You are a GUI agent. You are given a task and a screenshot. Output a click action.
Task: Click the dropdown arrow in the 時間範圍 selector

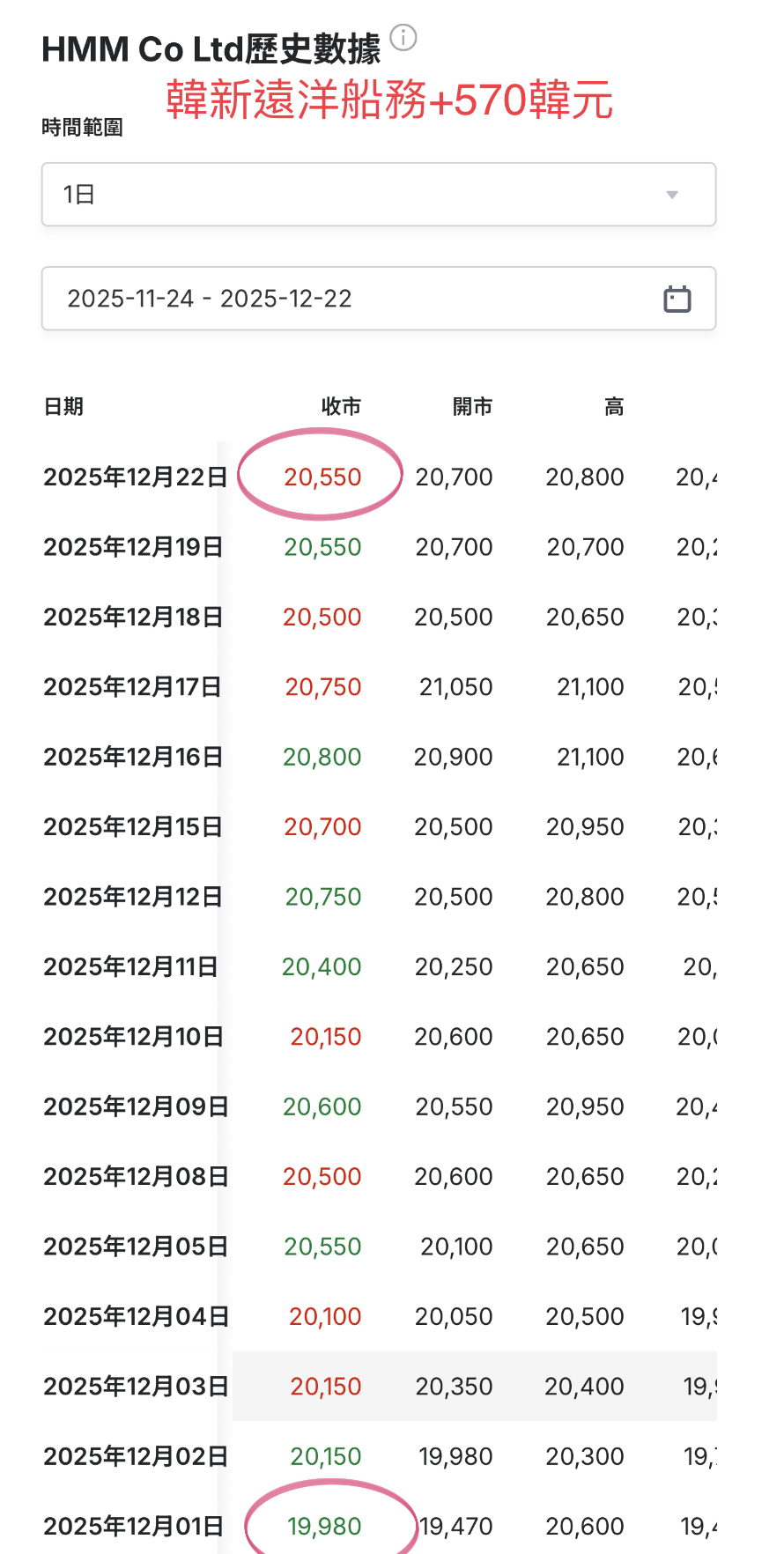(x=672, y=195)
